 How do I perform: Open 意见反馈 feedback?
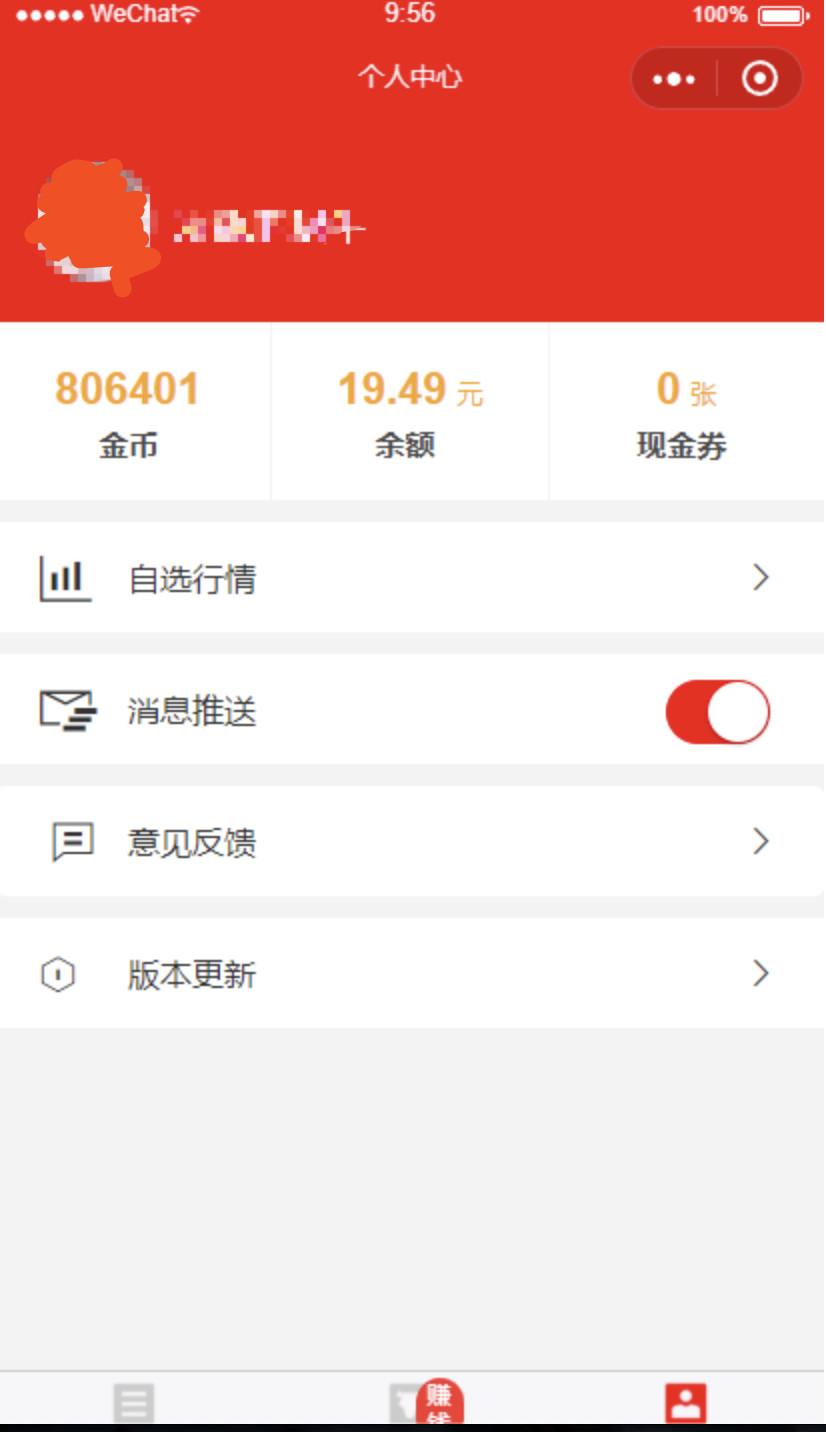(413, 842)
